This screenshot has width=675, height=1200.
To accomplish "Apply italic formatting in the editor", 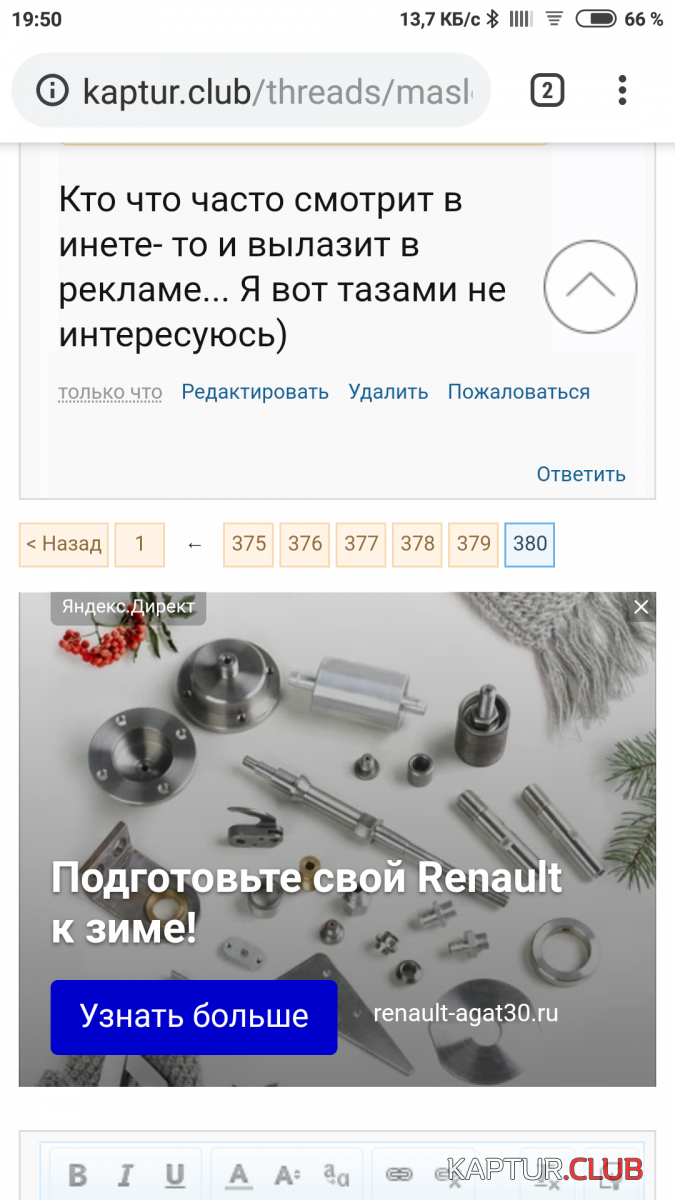I will coord(126,1175).
